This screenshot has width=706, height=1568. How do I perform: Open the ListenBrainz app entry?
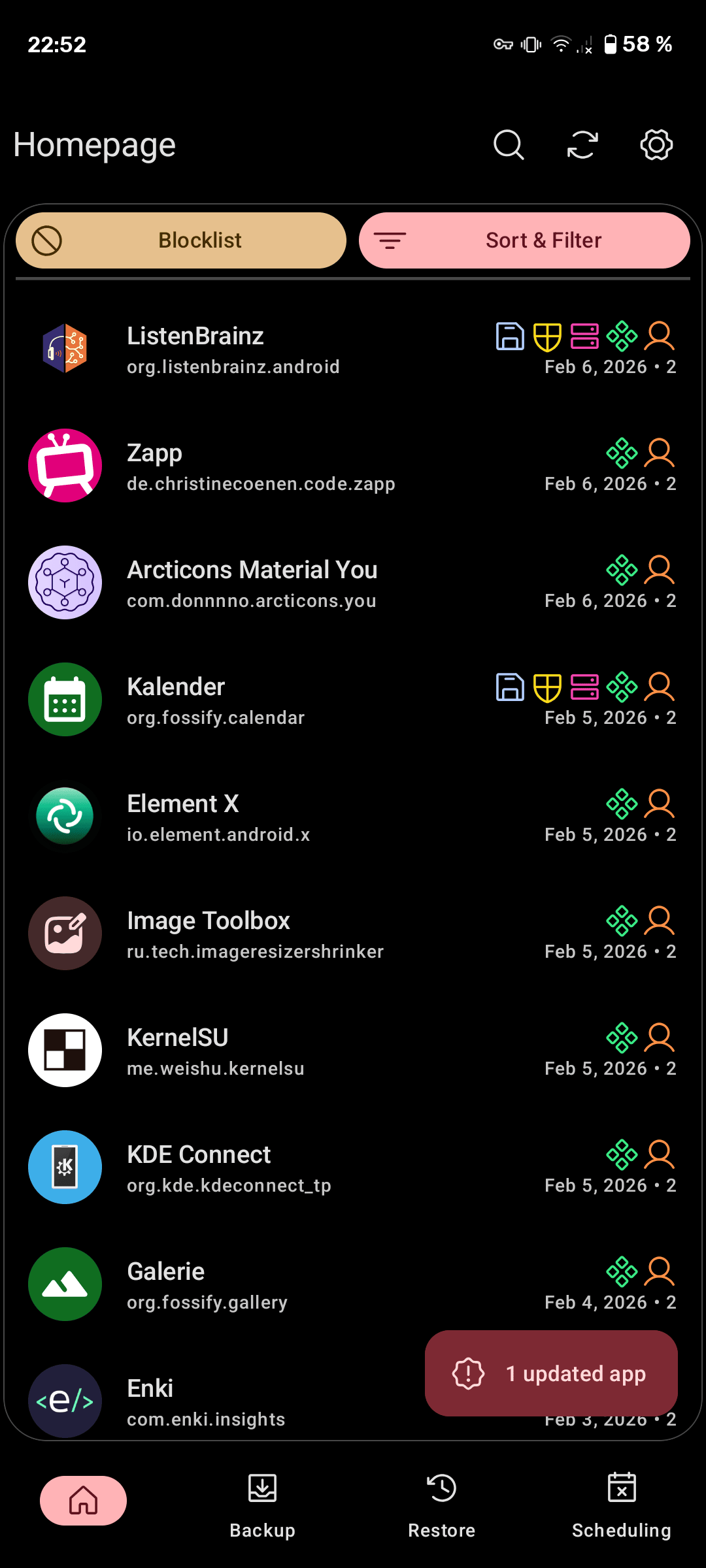(x=261, y=350)
